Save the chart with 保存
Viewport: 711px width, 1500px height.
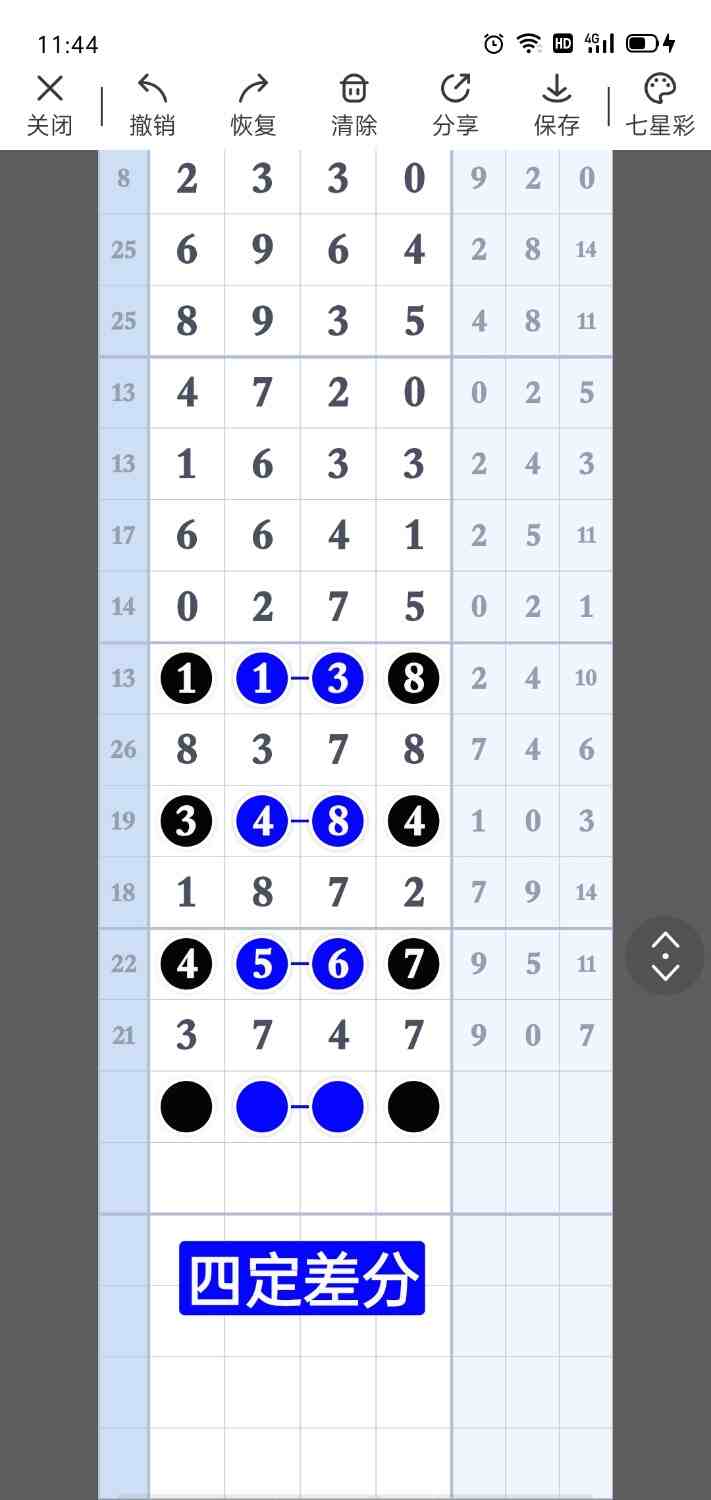pos(556,104)
